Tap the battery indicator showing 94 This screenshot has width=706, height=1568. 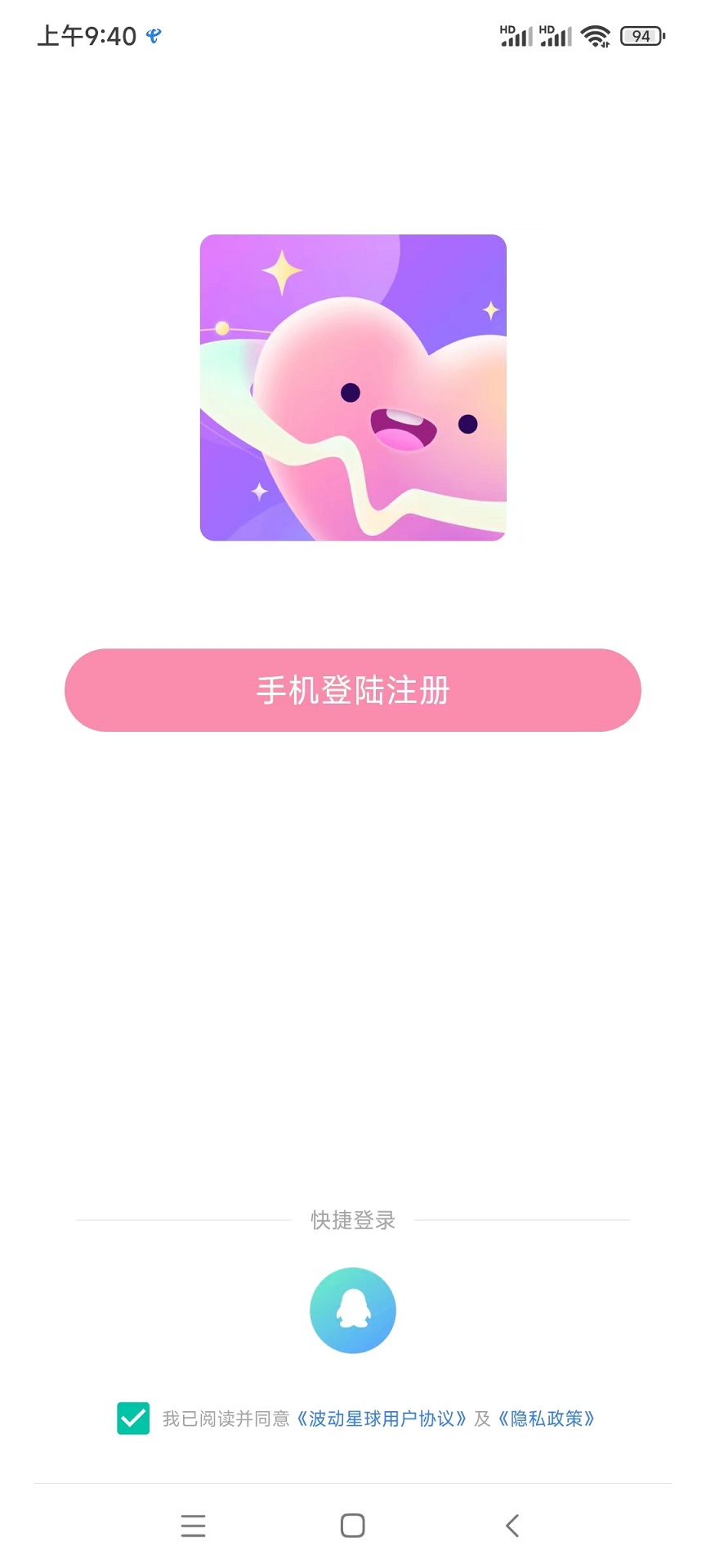click(642, 36)
